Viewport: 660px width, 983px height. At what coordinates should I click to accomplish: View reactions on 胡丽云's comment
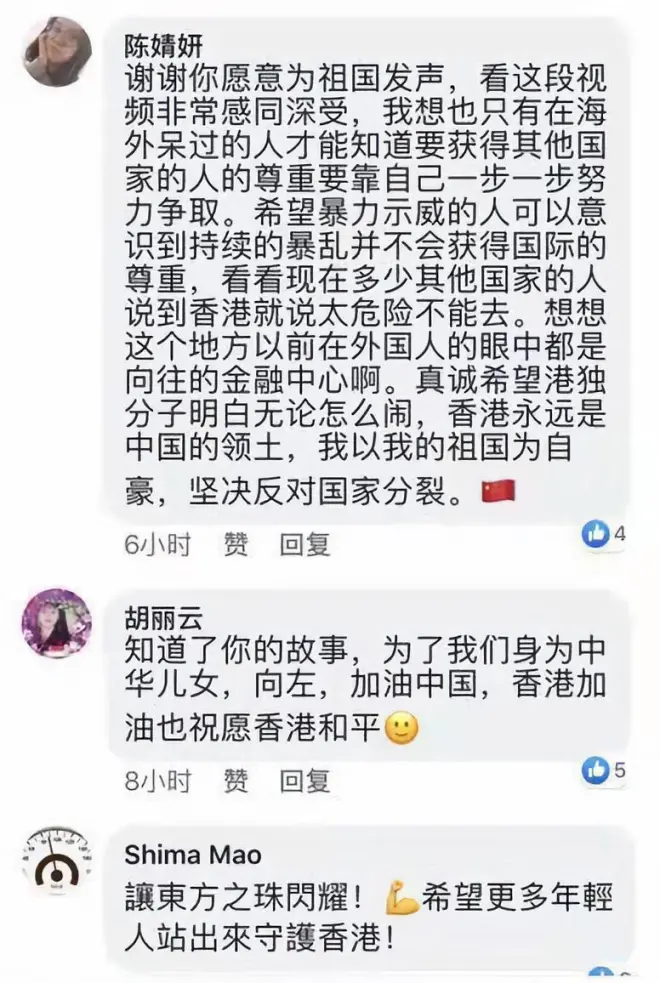pyautogui.click(x=605, y=770)
